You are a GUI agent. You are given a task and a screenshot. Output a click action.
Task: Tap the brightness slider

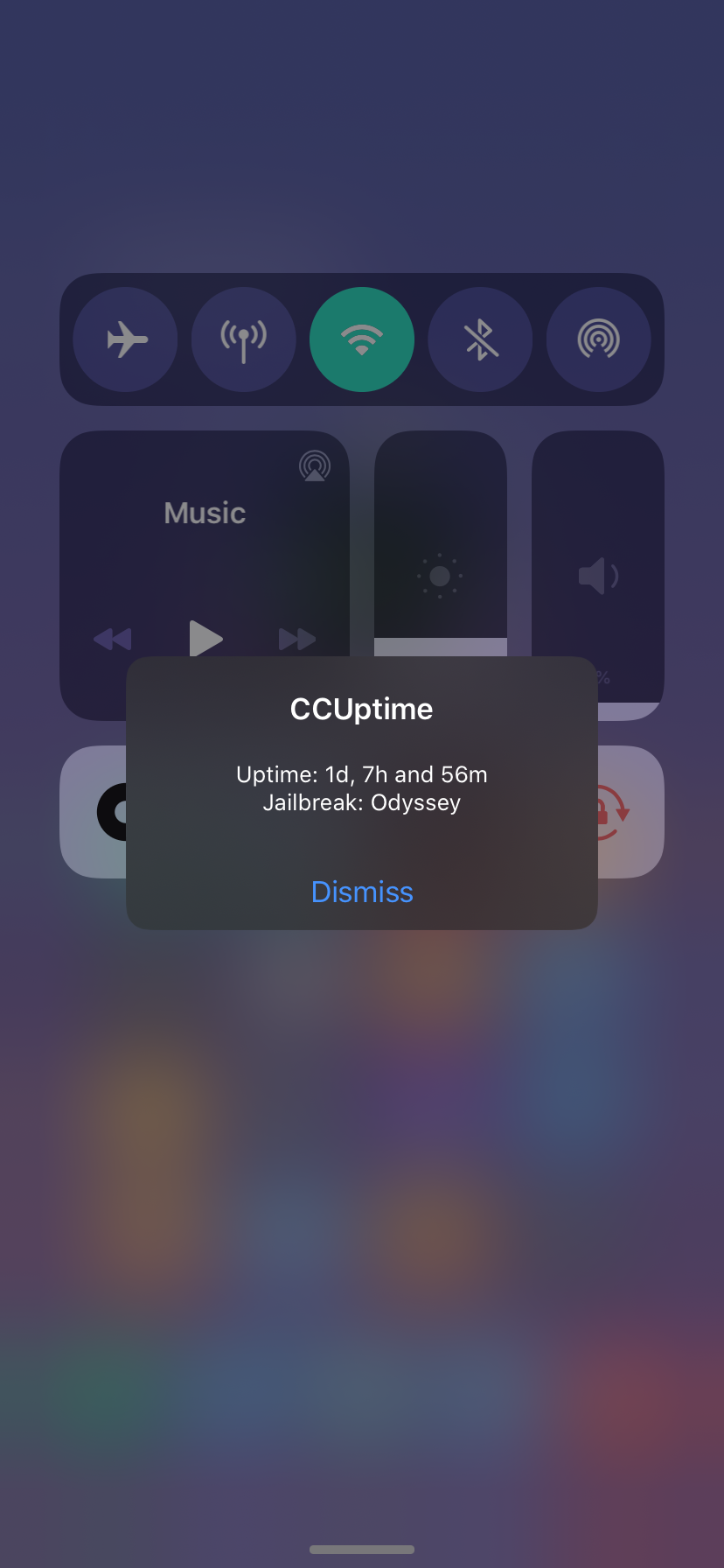(441, 543)
